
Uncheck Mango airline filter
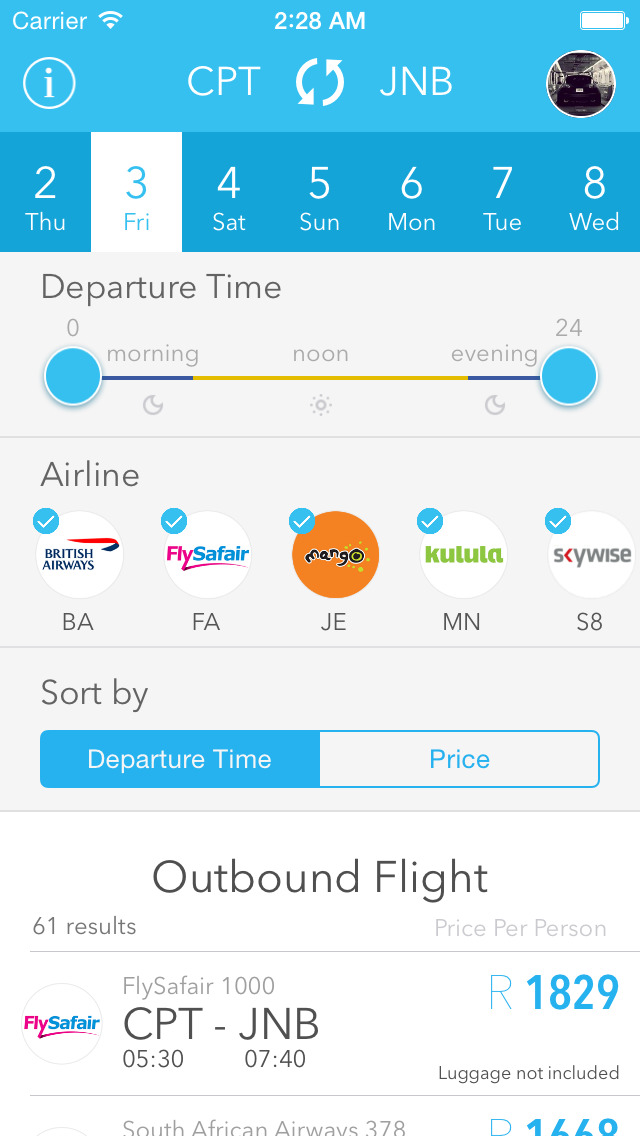(x=335, y=554)
